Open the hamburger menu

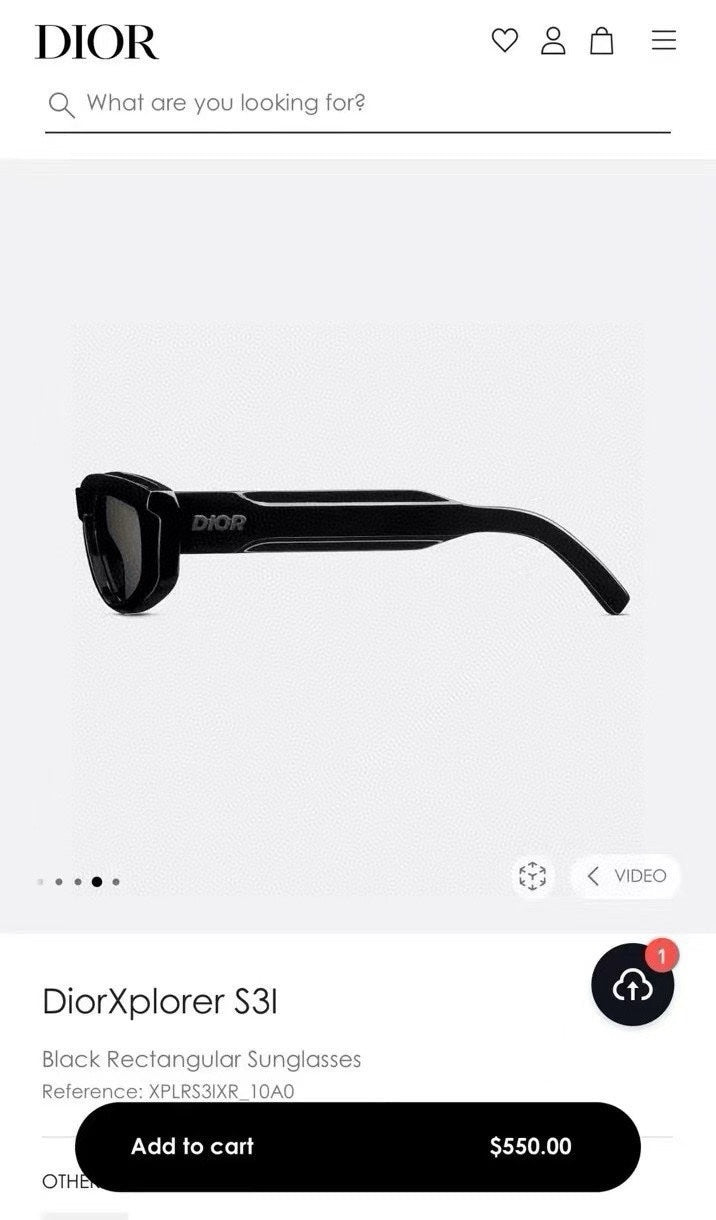click(x=664, y=41)
